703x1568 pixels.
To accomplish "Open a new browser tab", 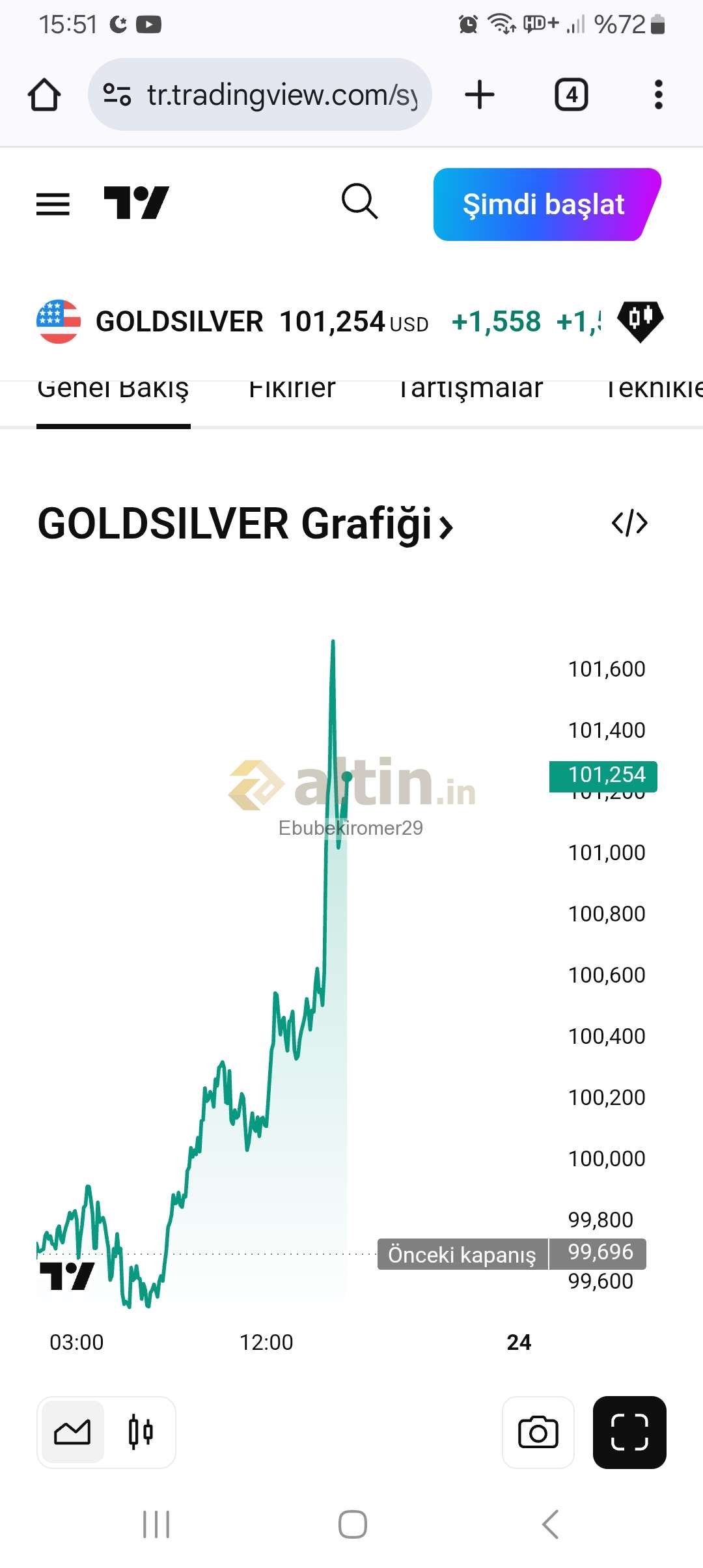I will click(480, 95).
